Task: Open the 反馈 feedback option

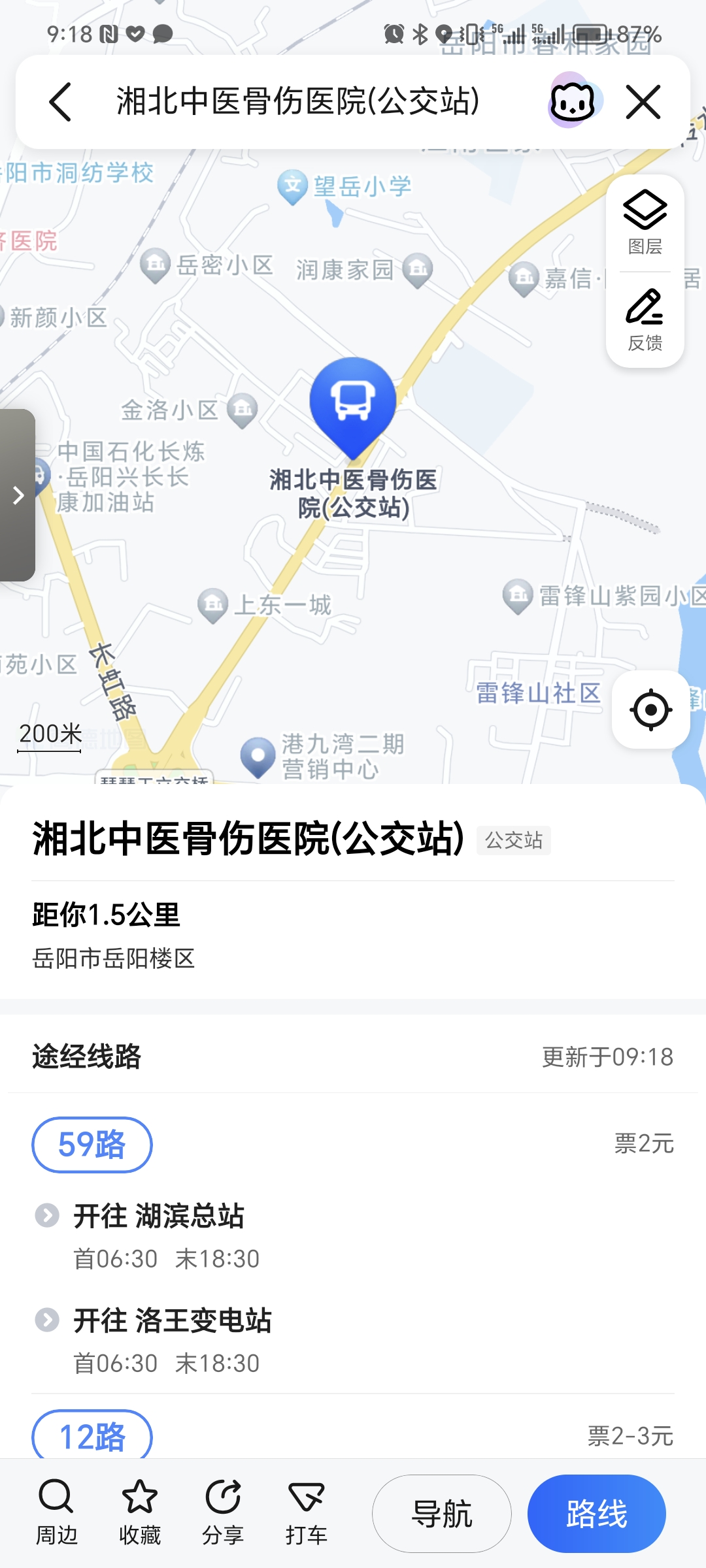Action: (x=645, y=319)
